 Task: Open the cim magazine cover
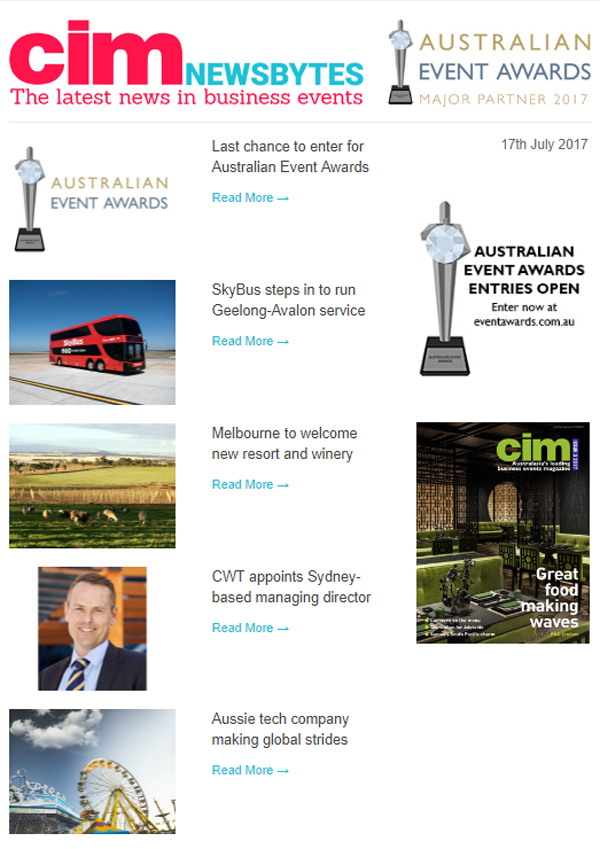[x=503, y=532]
